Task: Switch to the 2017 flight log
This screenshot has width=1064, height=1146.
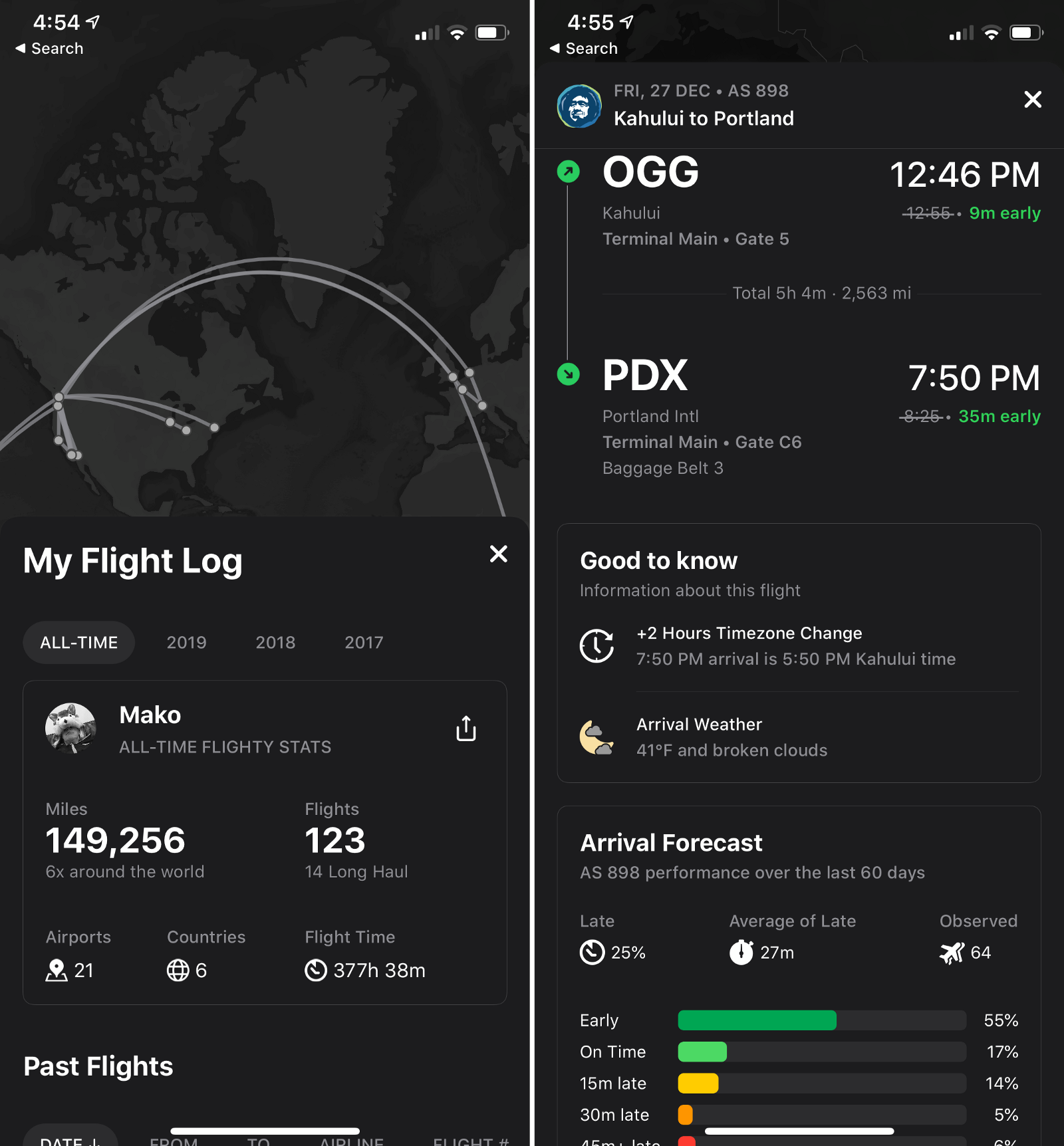Action: [364, 642]
